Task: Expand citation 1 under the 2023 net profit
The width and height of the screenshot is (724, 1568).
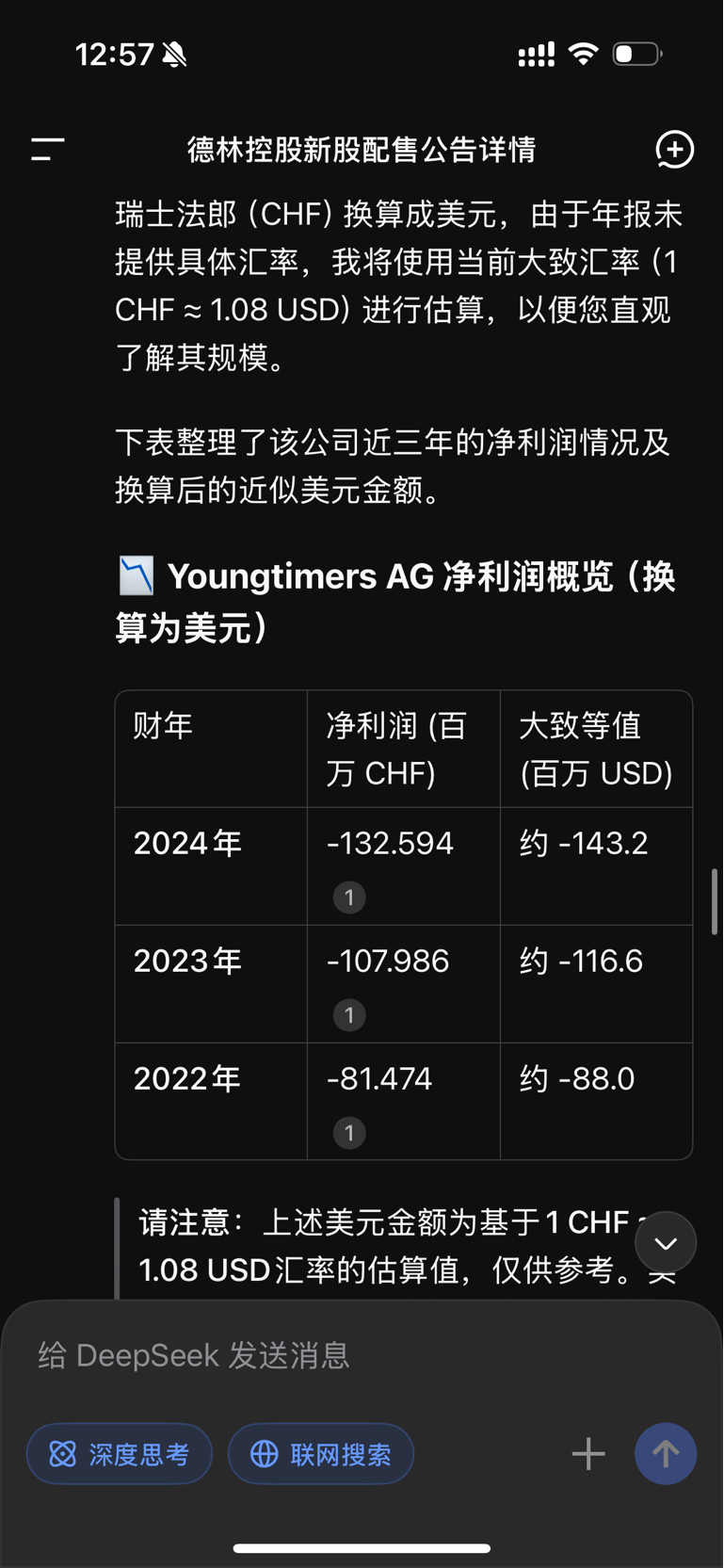Action: coord(348,1014)
